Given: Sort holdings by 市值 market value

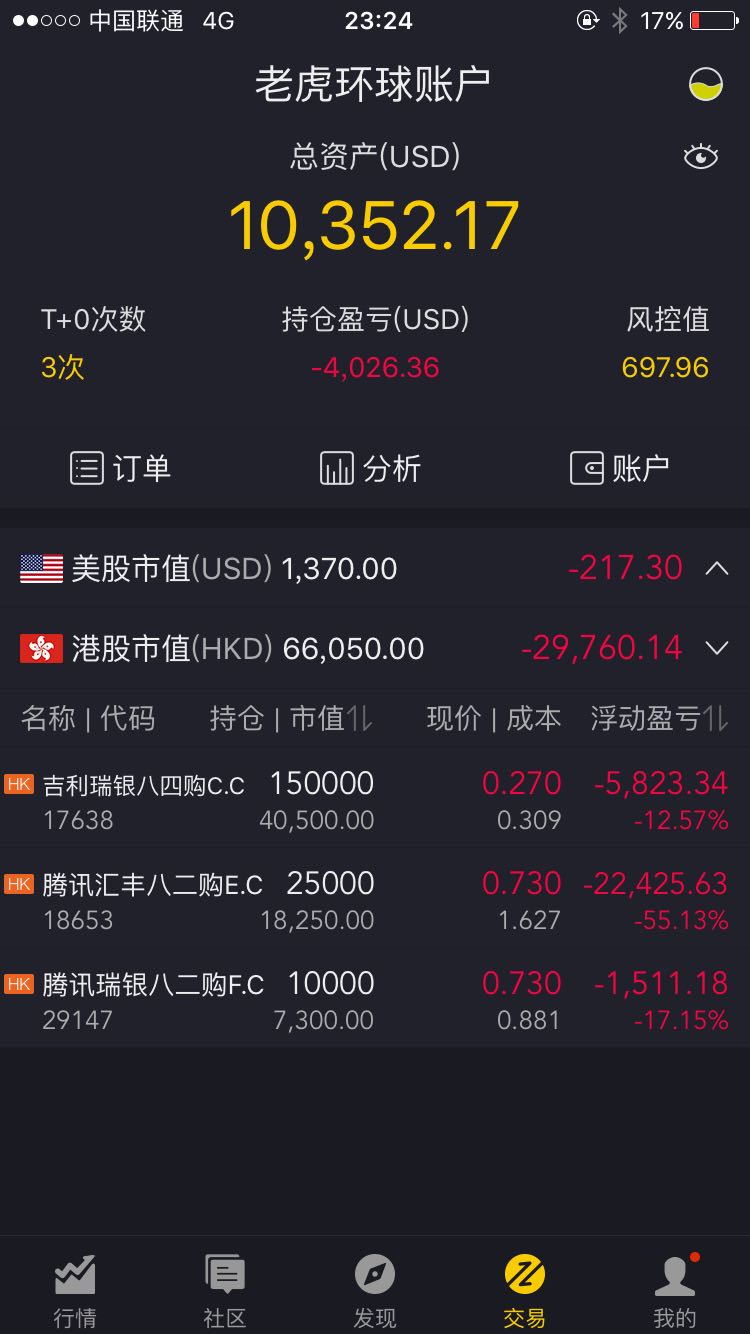Looking at the screenshot, I should point(331,718).
